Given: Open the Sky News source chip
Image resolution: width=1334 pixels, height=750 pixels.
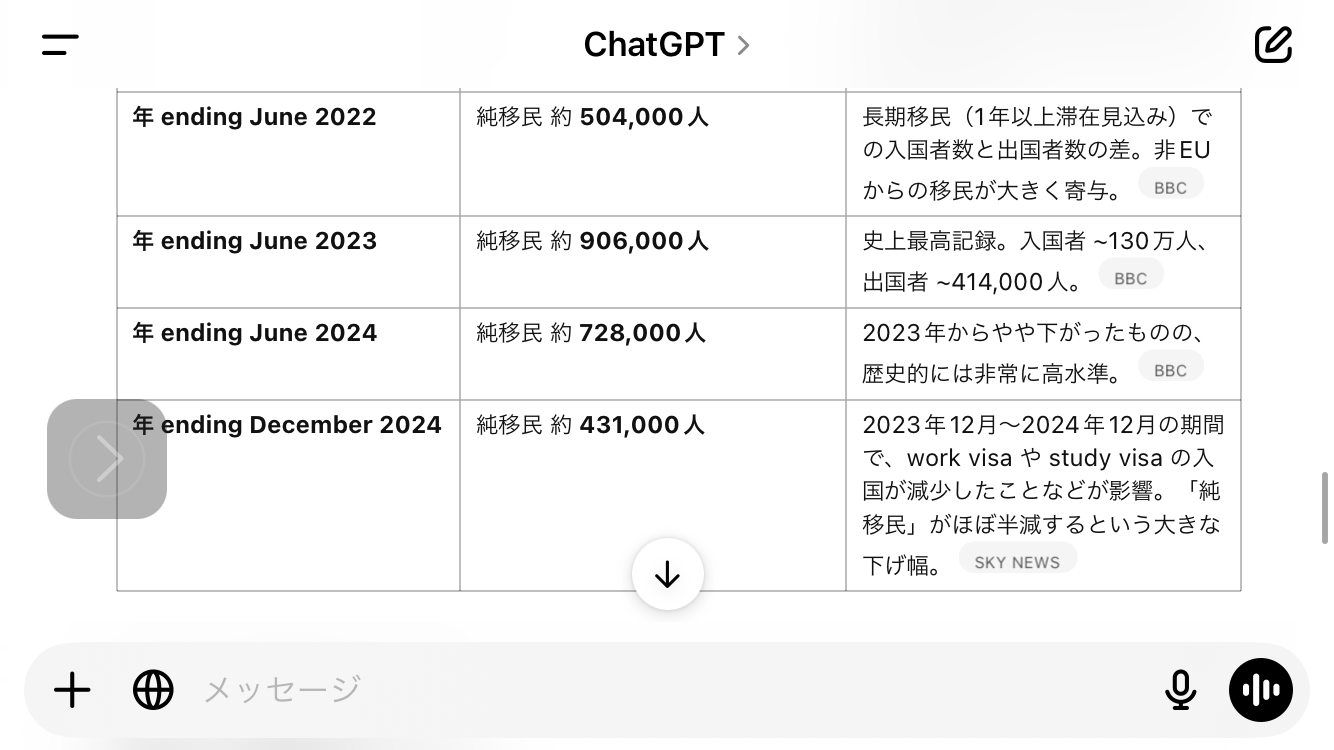Looking at the screenshot, I should click(1017, 562).
